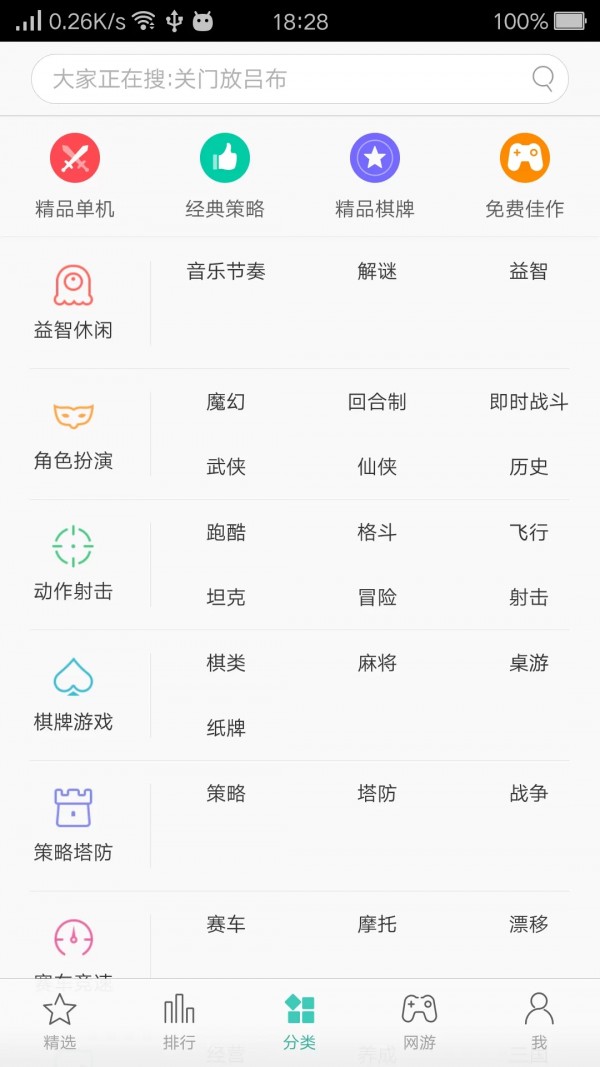Select the 跑酷 subcategory
Screen dimensions: 600x1067
[226, 532]
